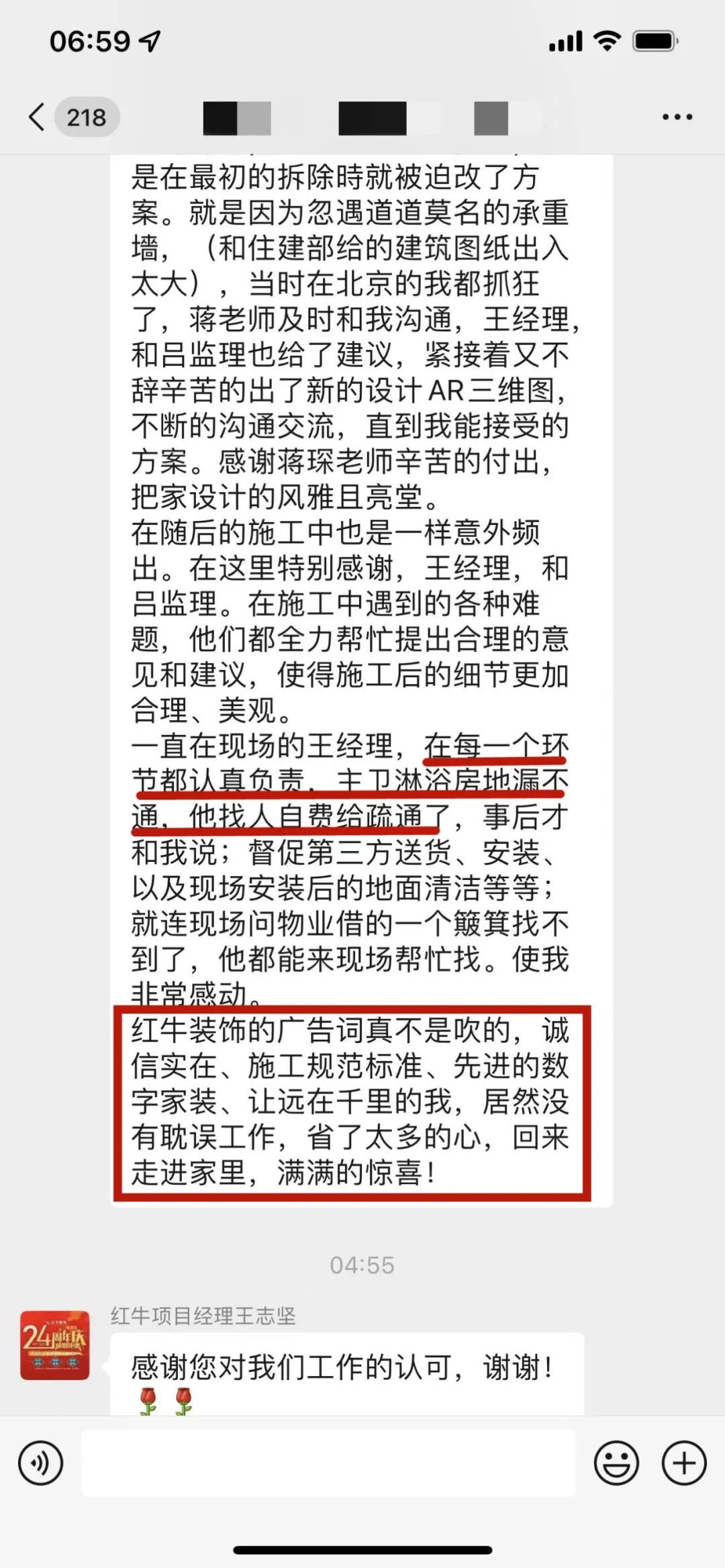Switch to voice message input
The height and width of the screenshot is (1568, 725).
click(41, 1463)
